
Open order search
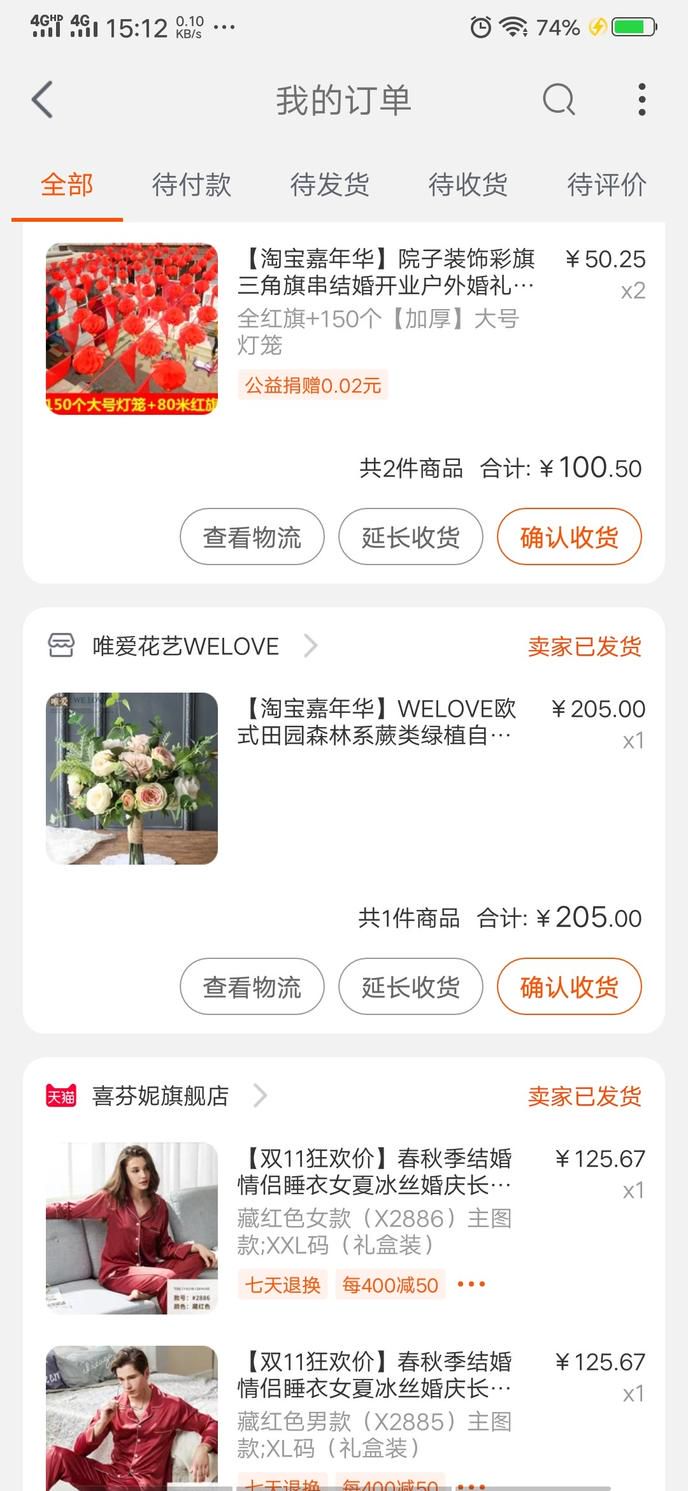click(558, 100)
